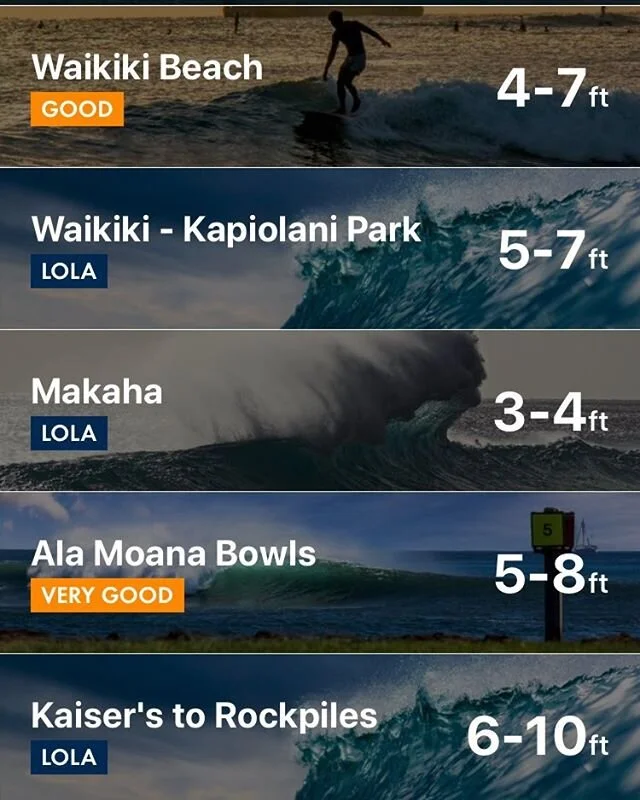Open the Makaha surf spot card
Viewport: 640px width, 800px height.
pos(320,411)
